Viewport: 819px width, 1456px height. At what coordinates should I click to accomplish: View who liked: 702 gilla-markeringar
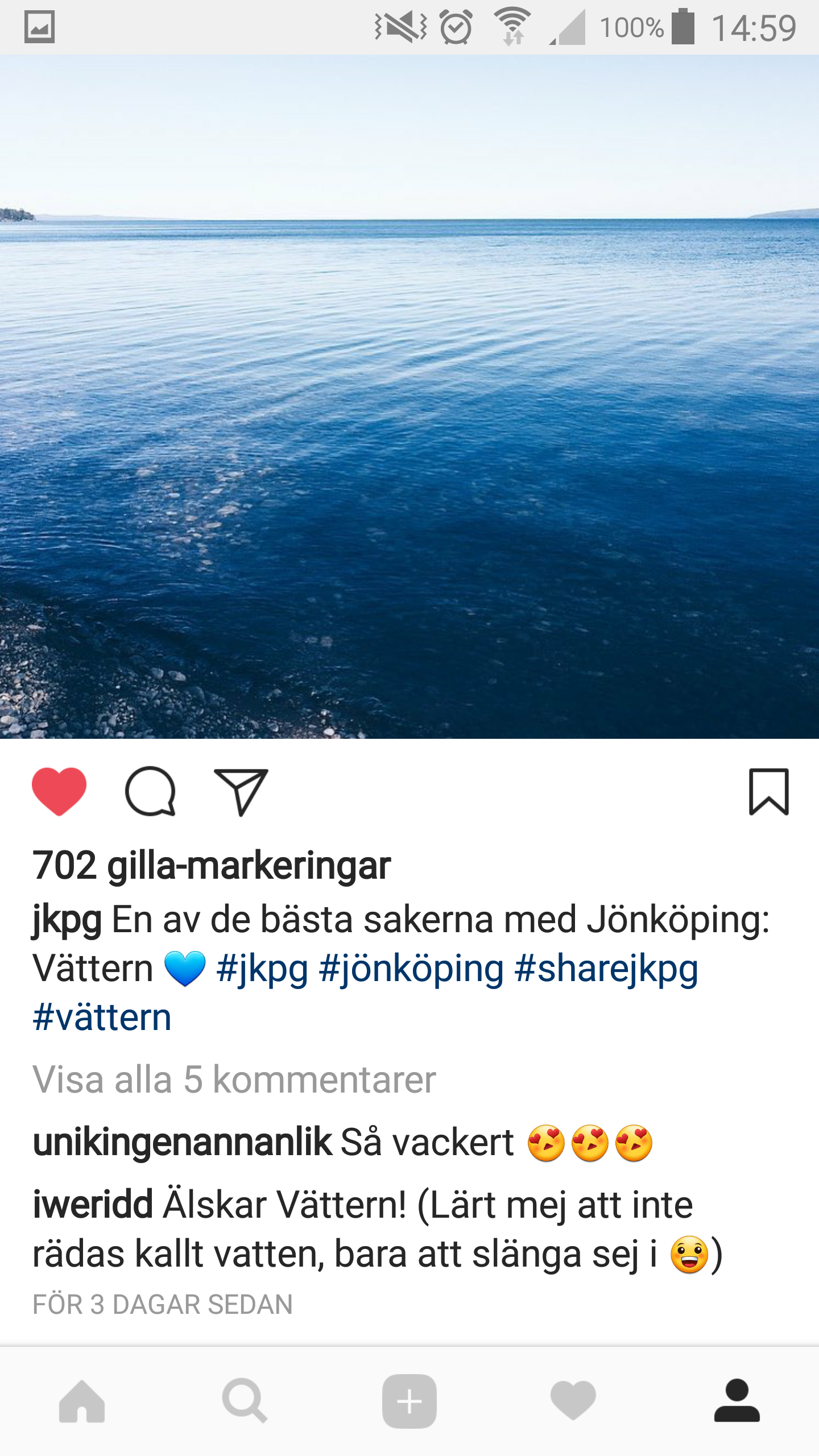212,866
